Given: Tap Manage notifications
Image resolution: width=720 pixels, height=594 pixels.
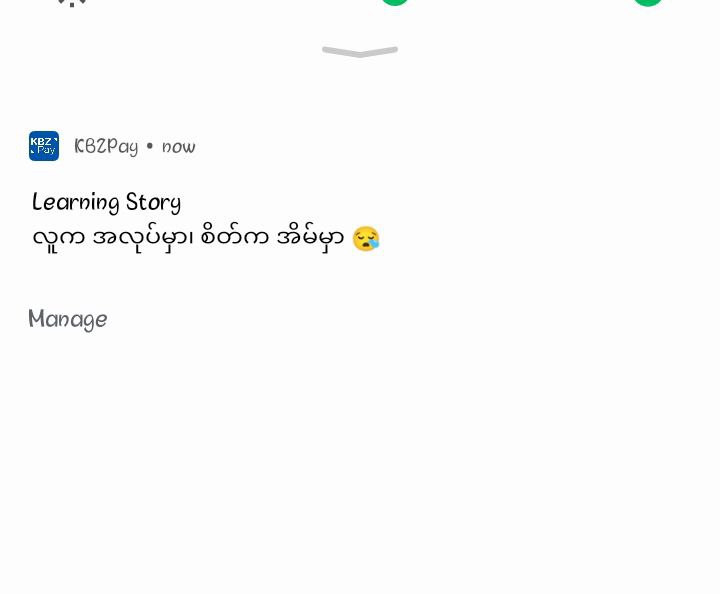Looking at the screenshot, I should [68, 320].
